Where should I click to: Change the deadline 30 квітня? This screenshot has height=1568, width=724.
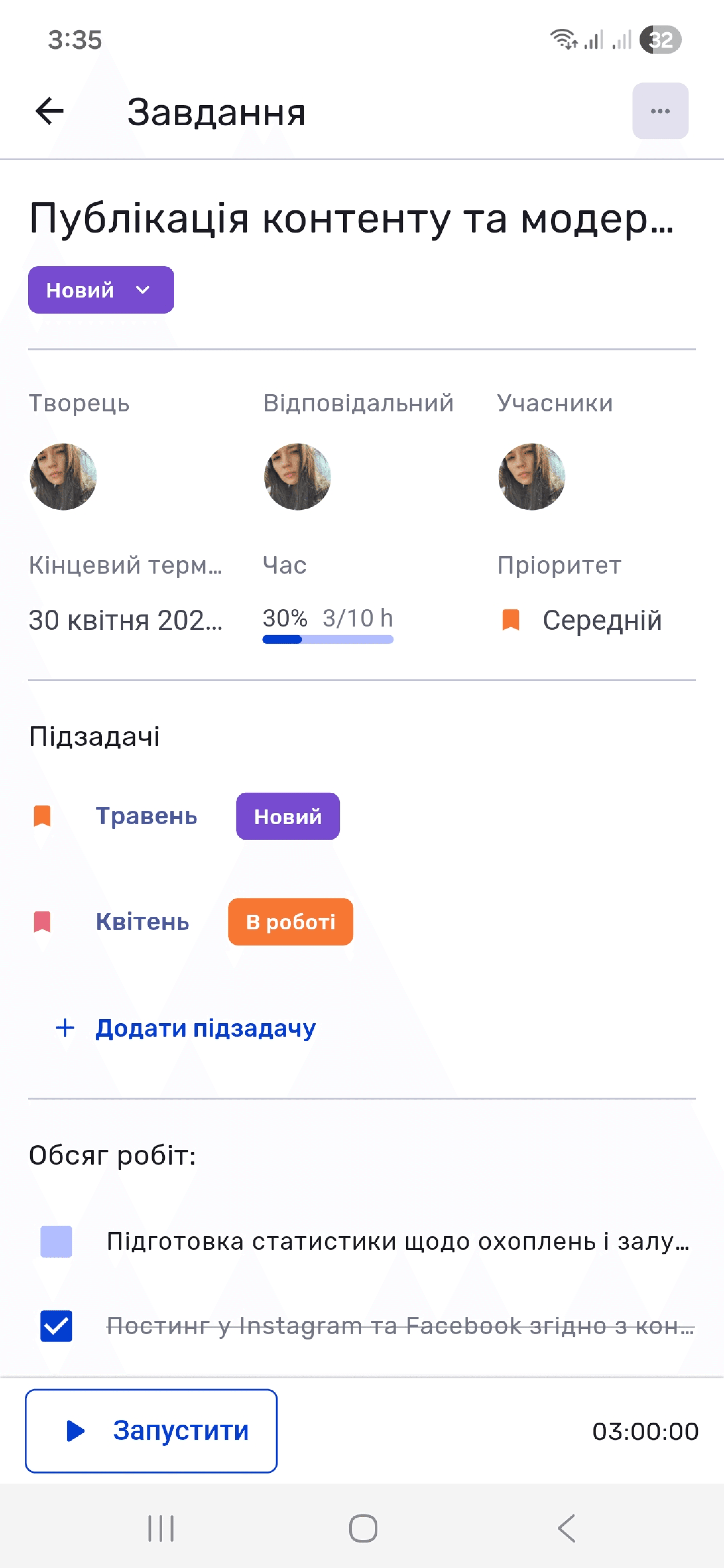126,620
